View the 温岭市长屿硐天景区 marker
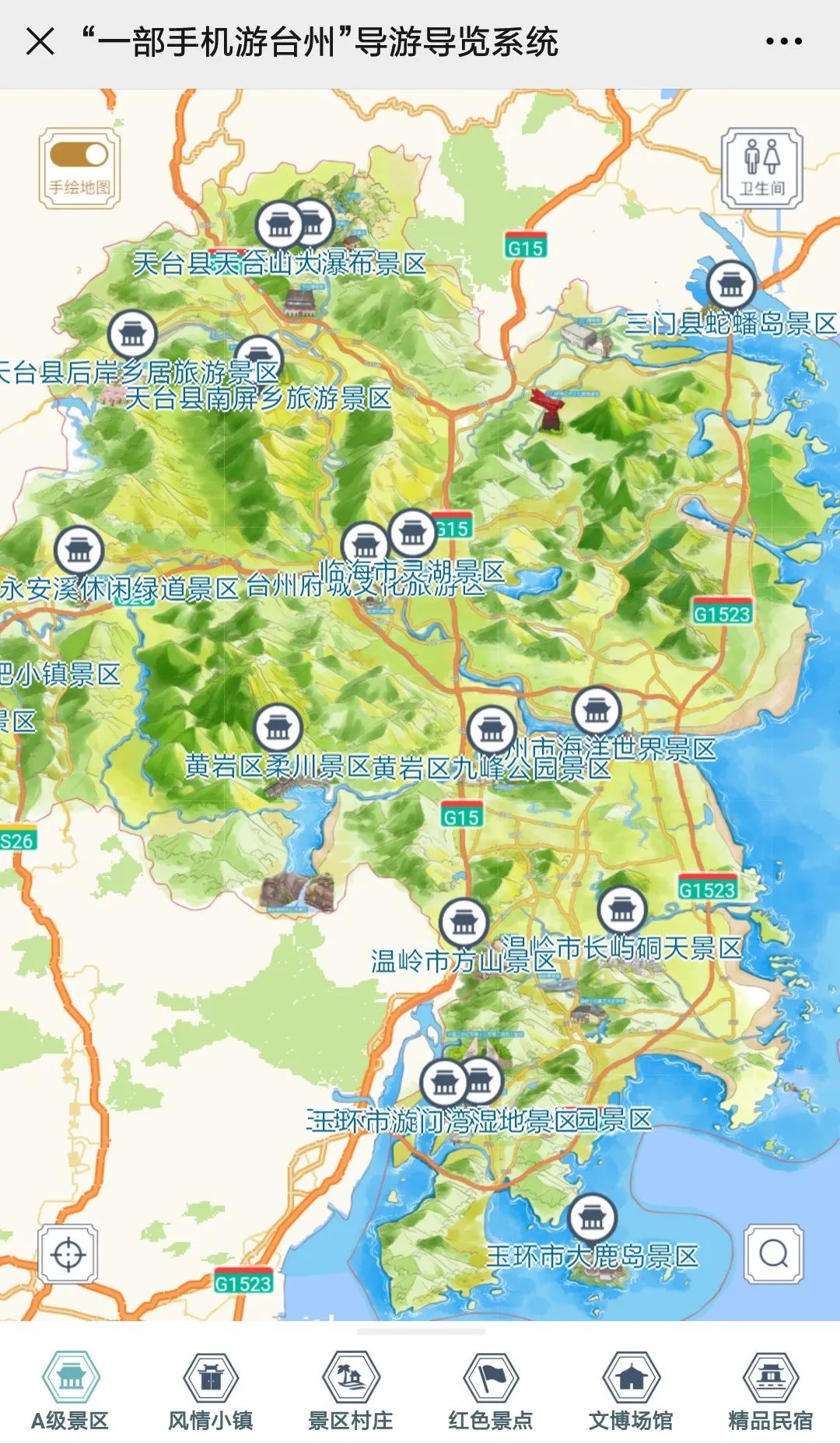 point(622,910)
